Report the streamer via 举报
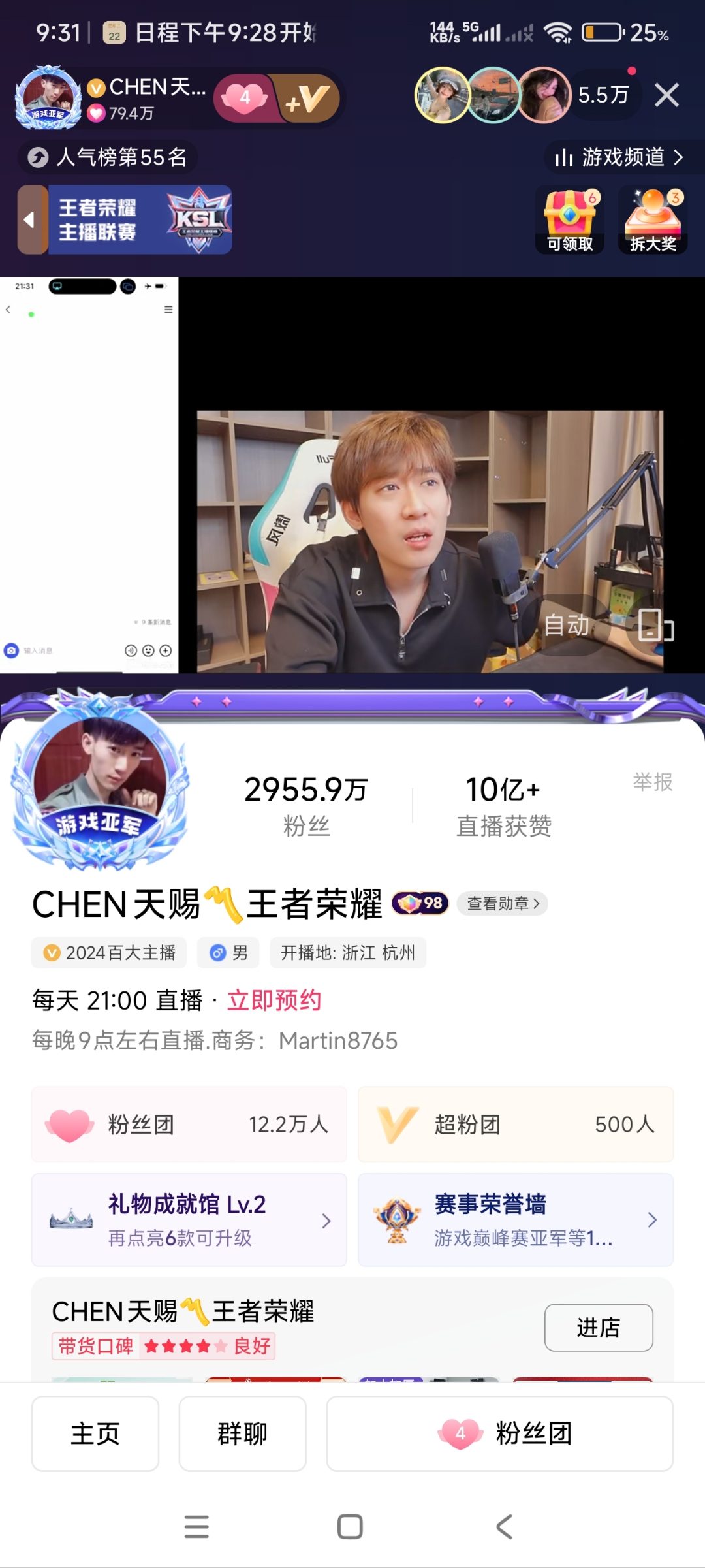705x1568 pixels. point(652,781)
